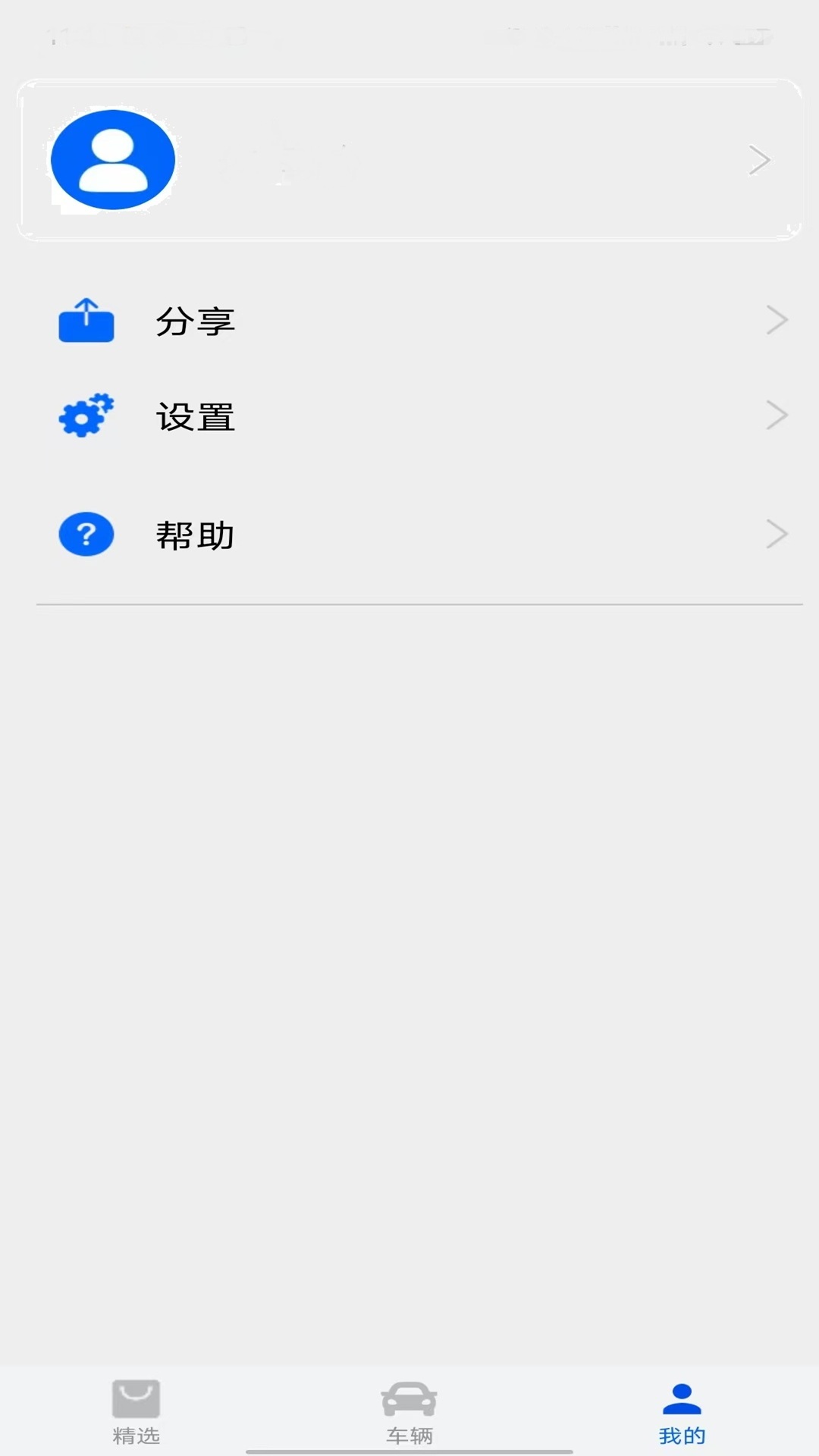Tap the profile card at the top
Image resolution: width=819 pixels, height=1456 pixels.
pyautogui.click(x=409, y=159)
